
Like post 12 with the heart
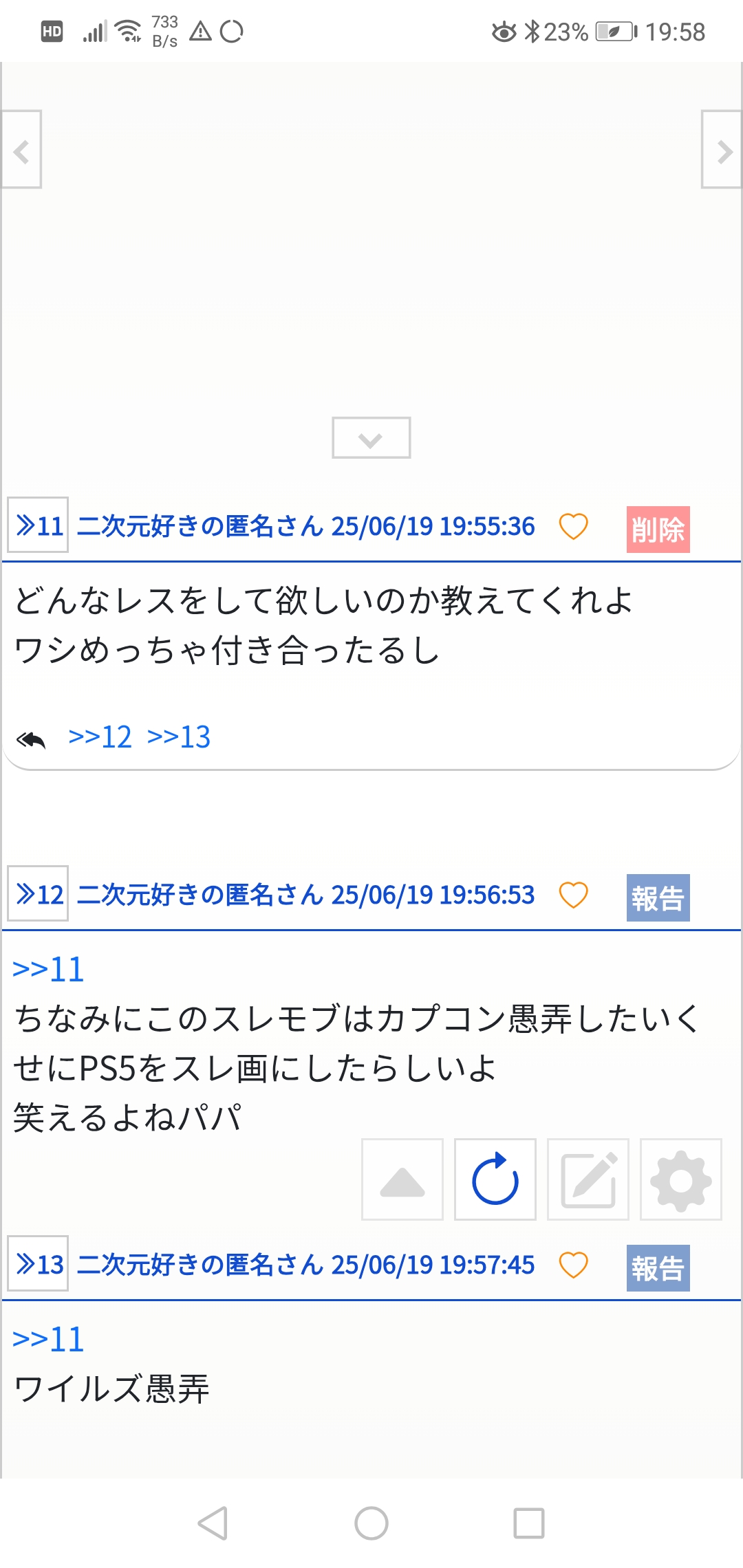573,895
